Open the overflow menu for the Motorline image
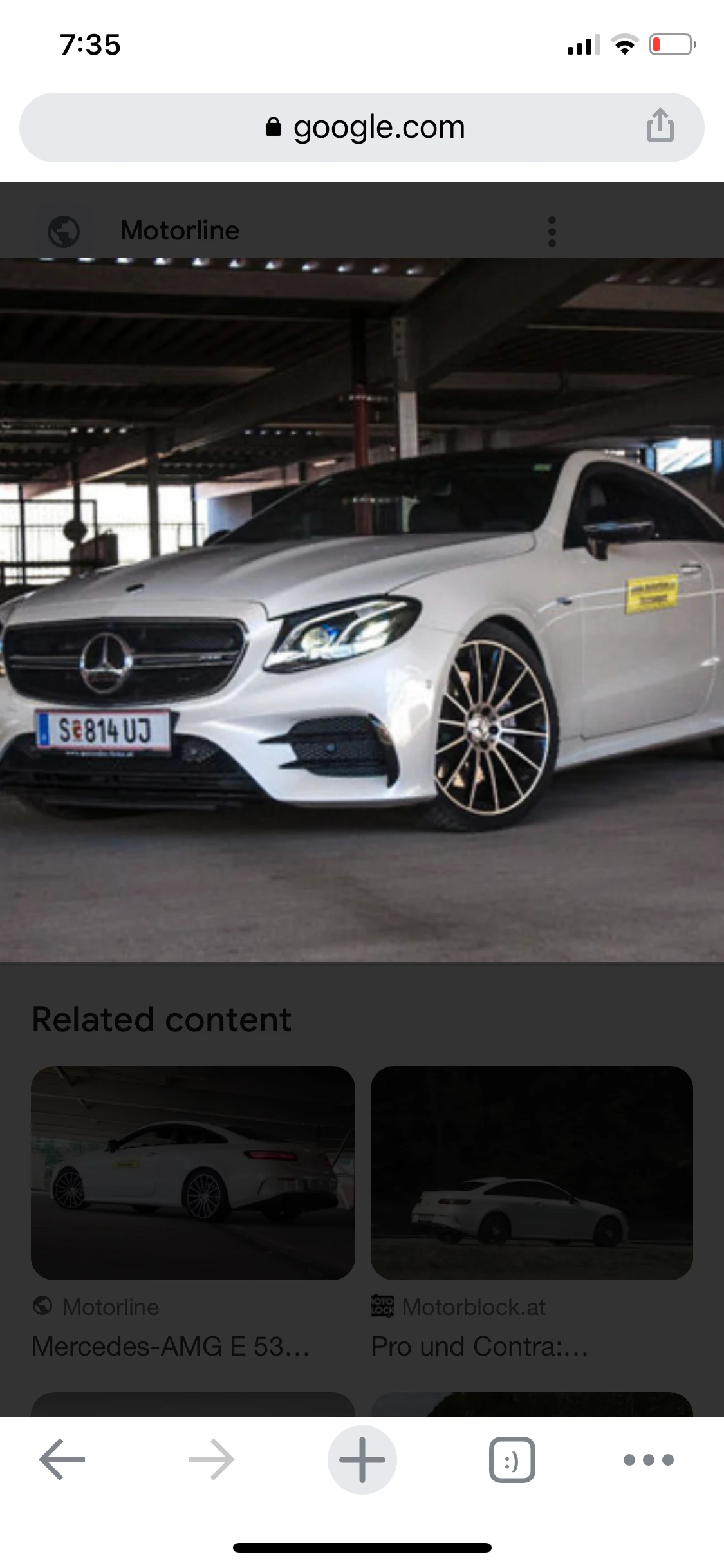 coord(552,230)
